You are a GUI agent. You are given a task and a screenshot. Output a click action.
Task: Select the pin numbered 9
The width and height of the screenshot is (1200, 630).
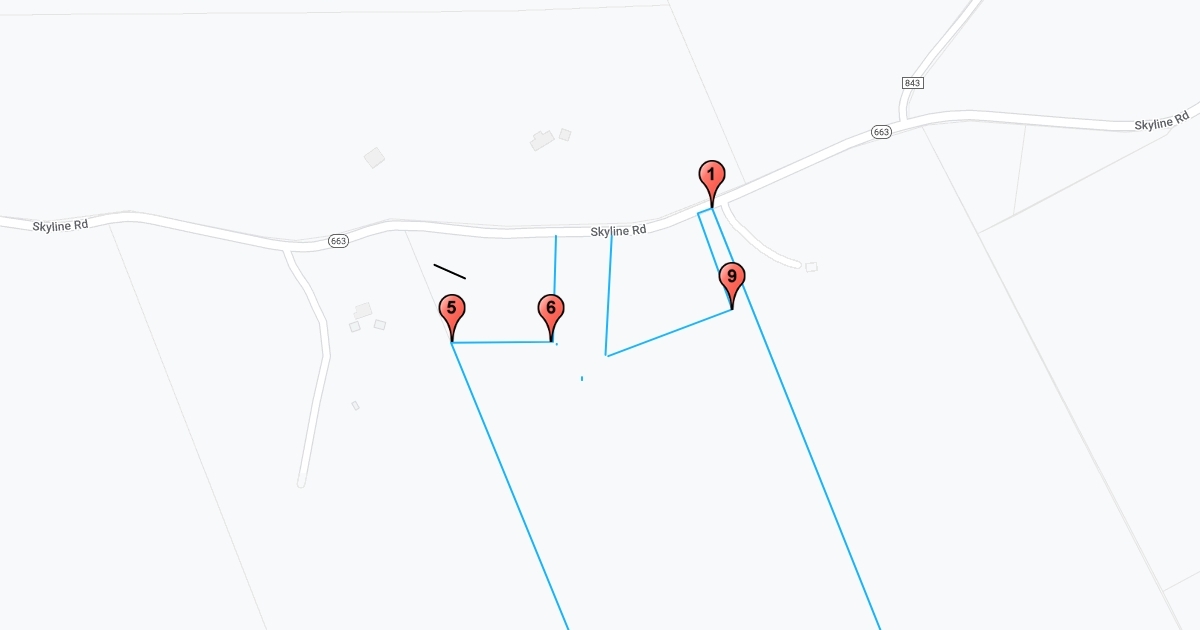click(732, 278)
